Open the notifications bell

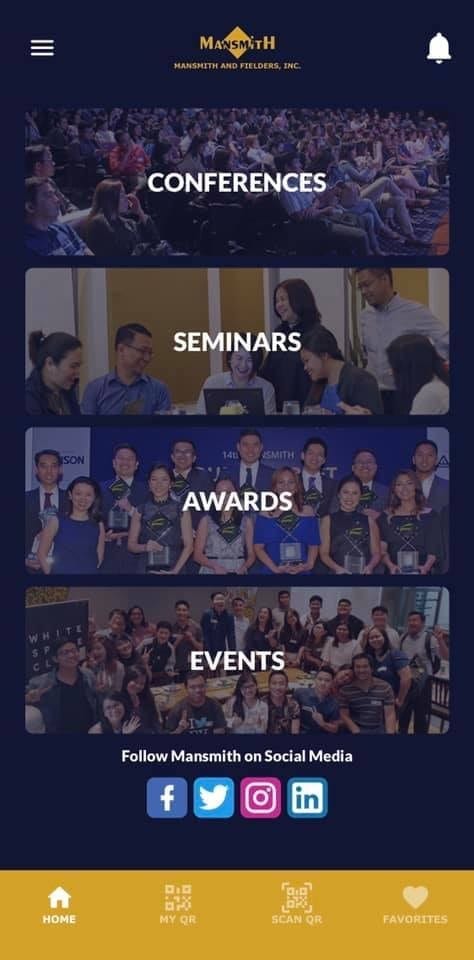[x=439, y=48]
